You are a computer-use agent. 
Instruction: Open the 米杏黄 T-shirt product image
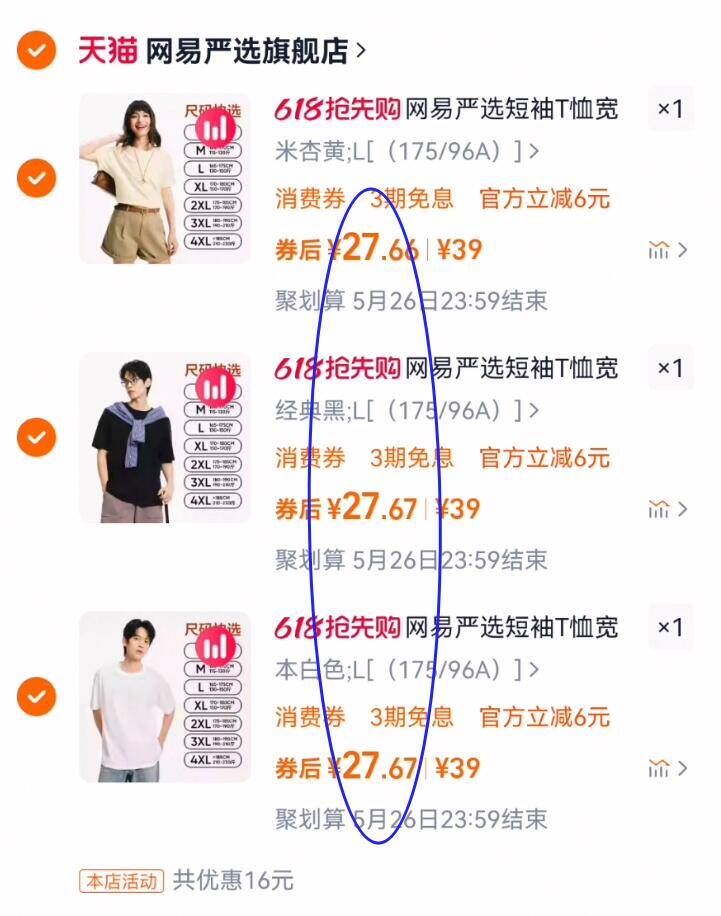tap(165, 179)
